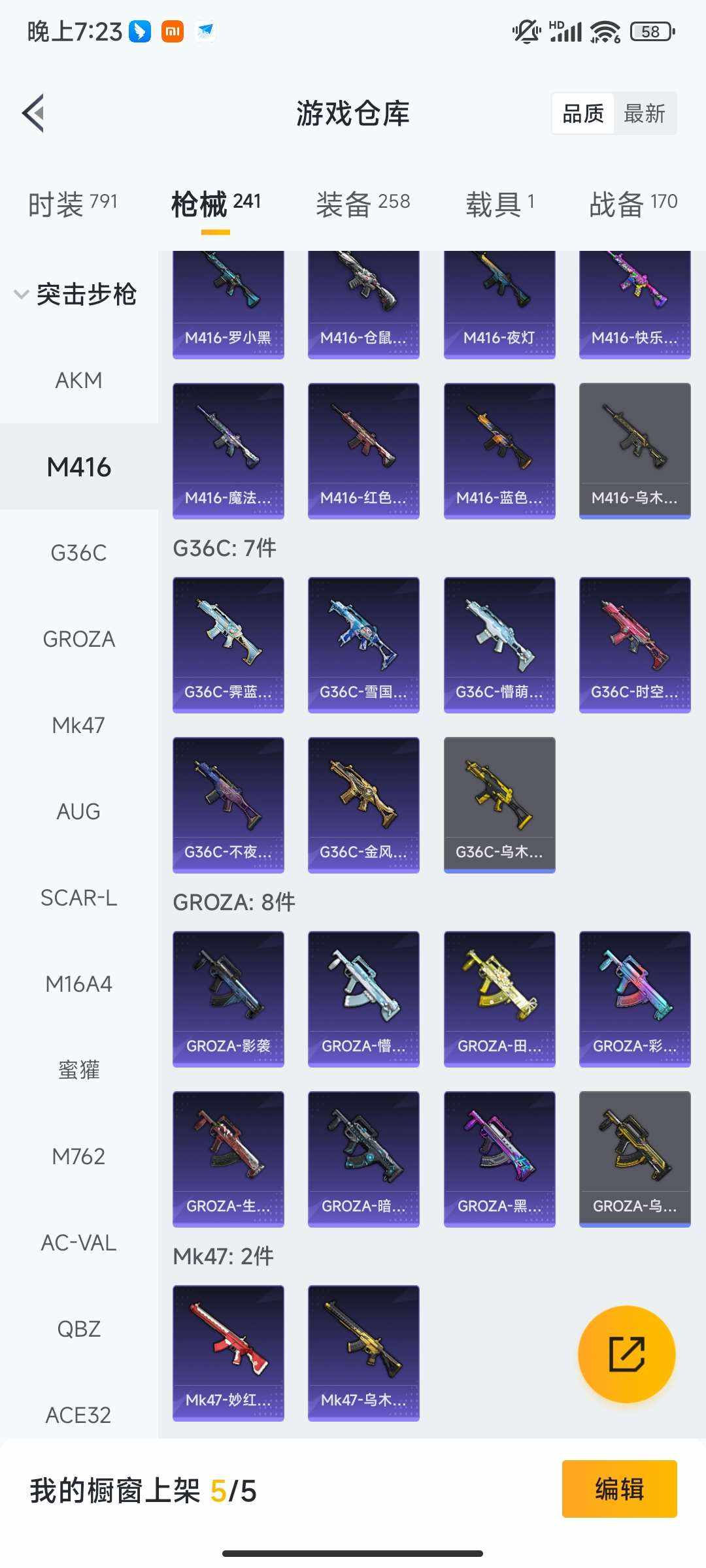Screen dimensions: 706x1568
Task: Open the GROZA-影袭 skin
Action: coord(228,998)
